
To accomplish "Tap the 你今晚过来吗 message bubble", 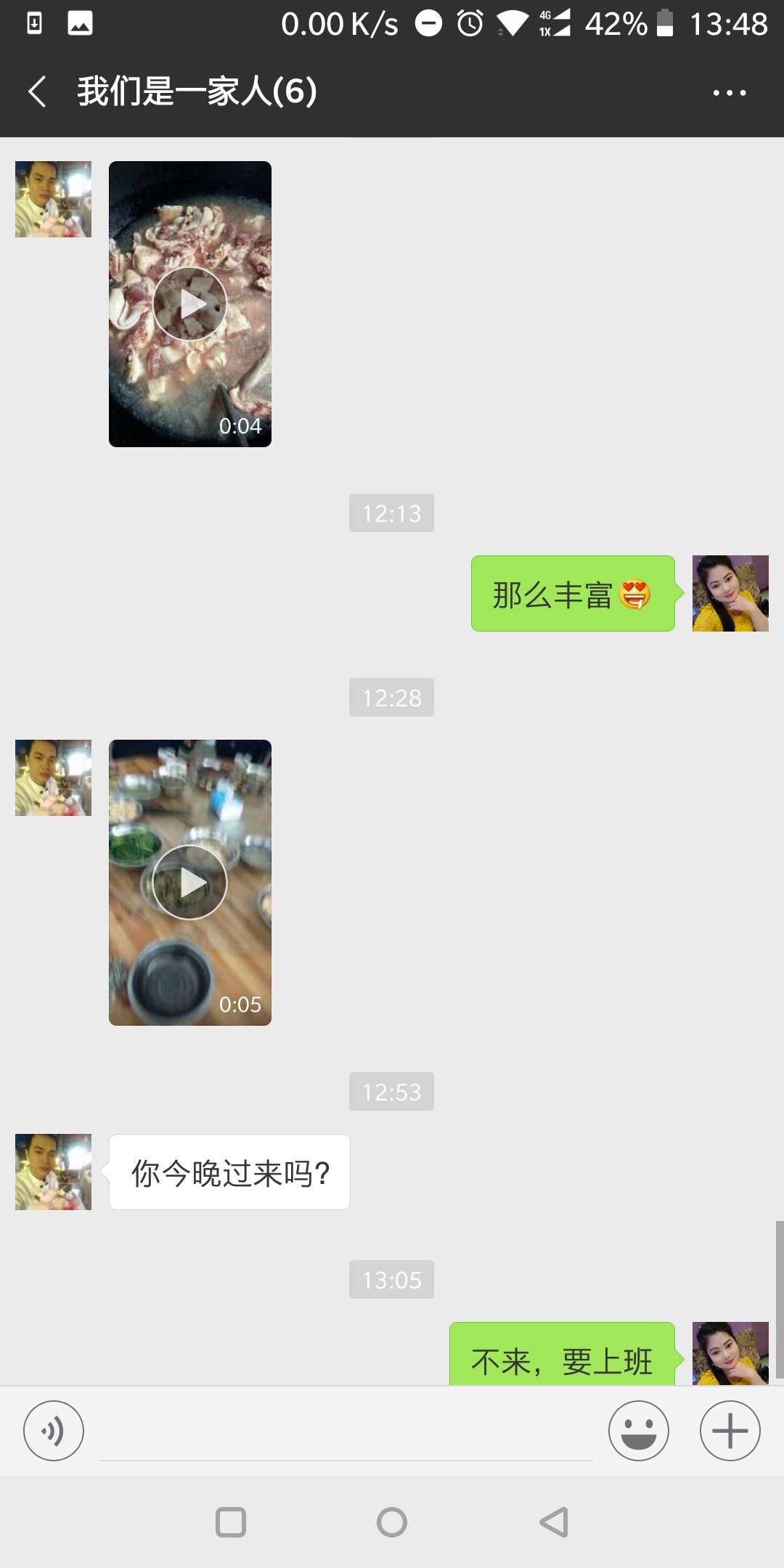I will click(229, 1171).
